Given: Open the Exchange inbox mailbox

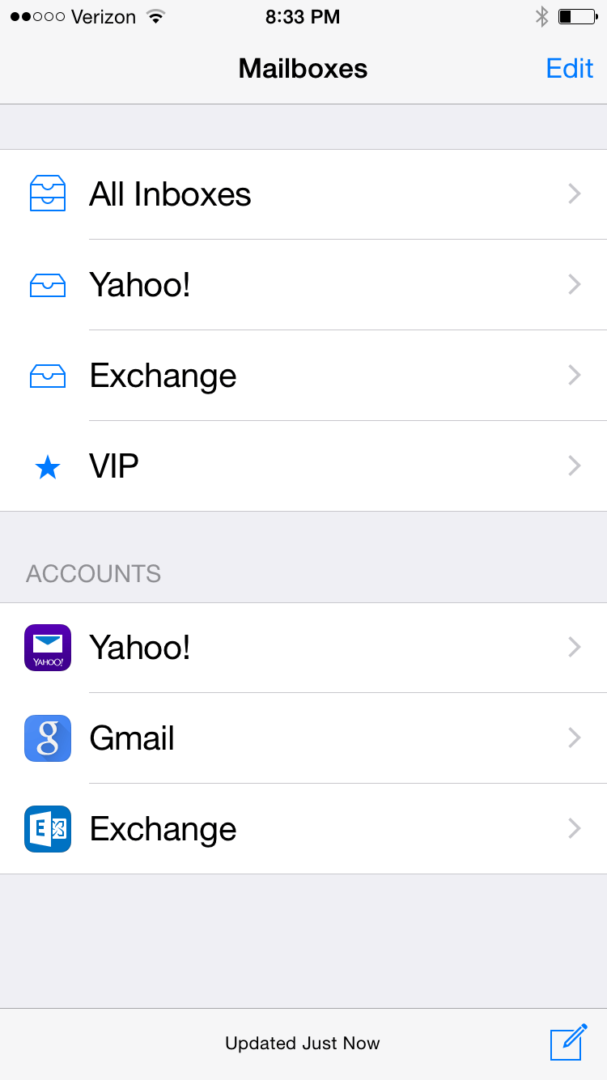Looking at the screenshot, I should [x=303, y=375].
